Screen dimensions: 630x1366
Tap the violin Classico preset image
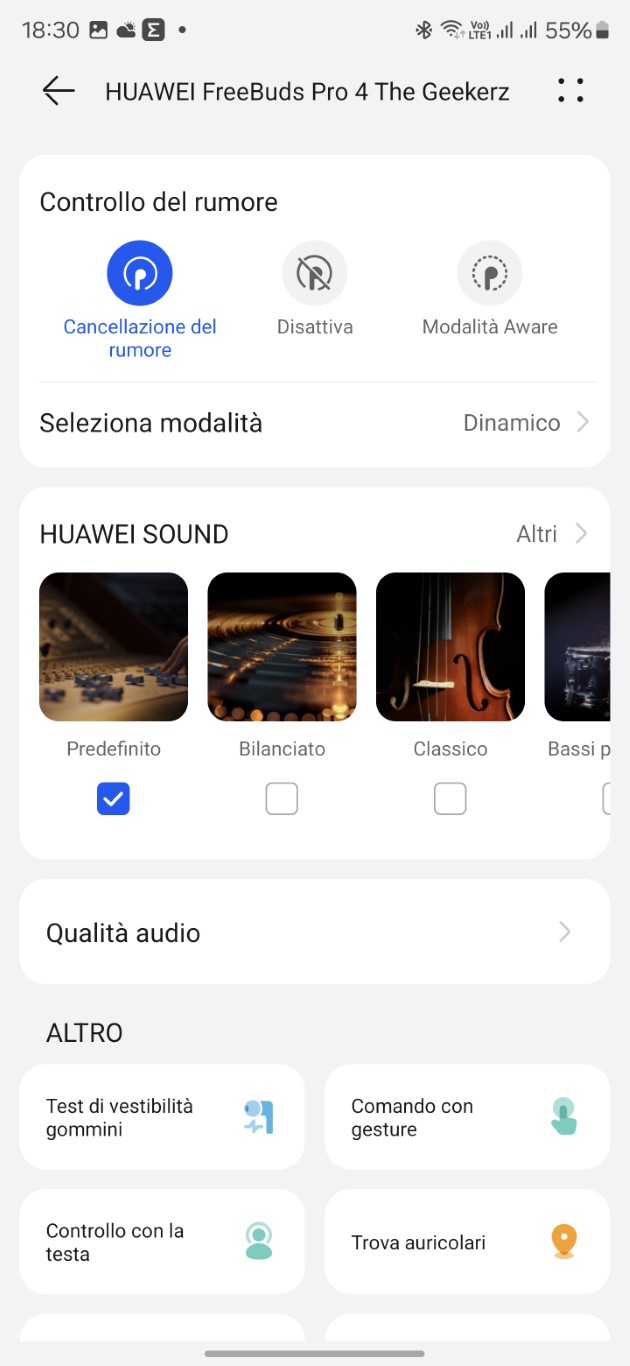[450, 647]
